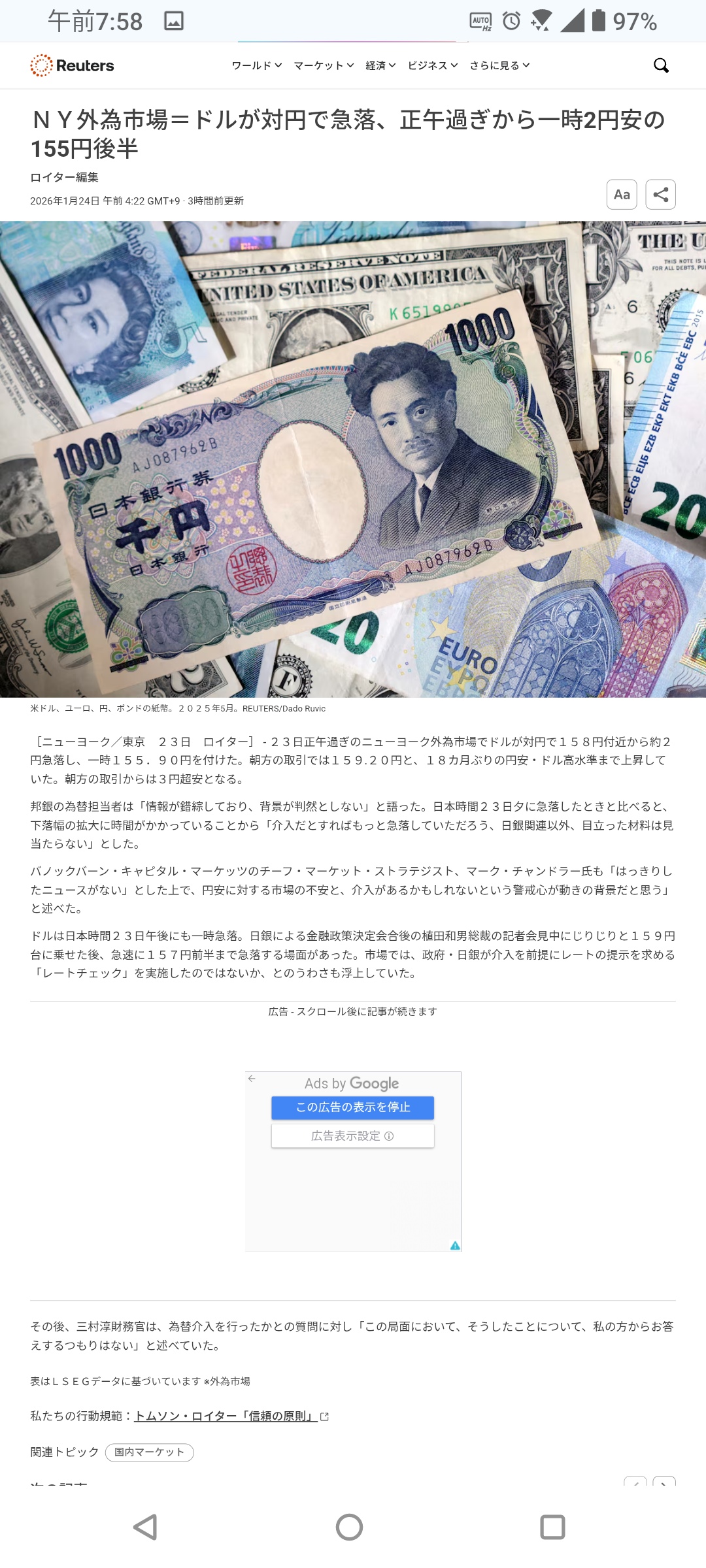706x1568 pixels.
Task: Expand the ワールド menu
Action: (256, 65)
